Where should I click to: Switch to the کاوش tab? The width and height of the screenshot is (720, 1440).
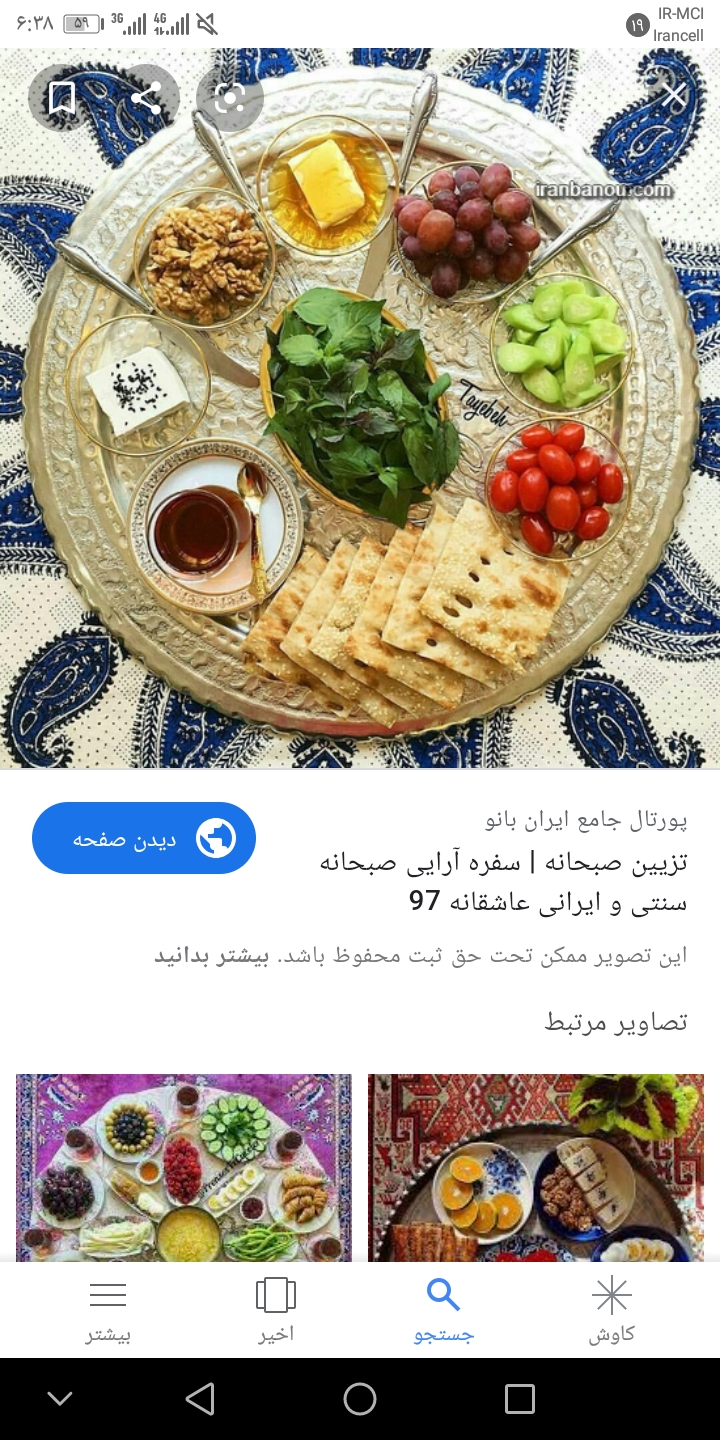[611, 1309]
